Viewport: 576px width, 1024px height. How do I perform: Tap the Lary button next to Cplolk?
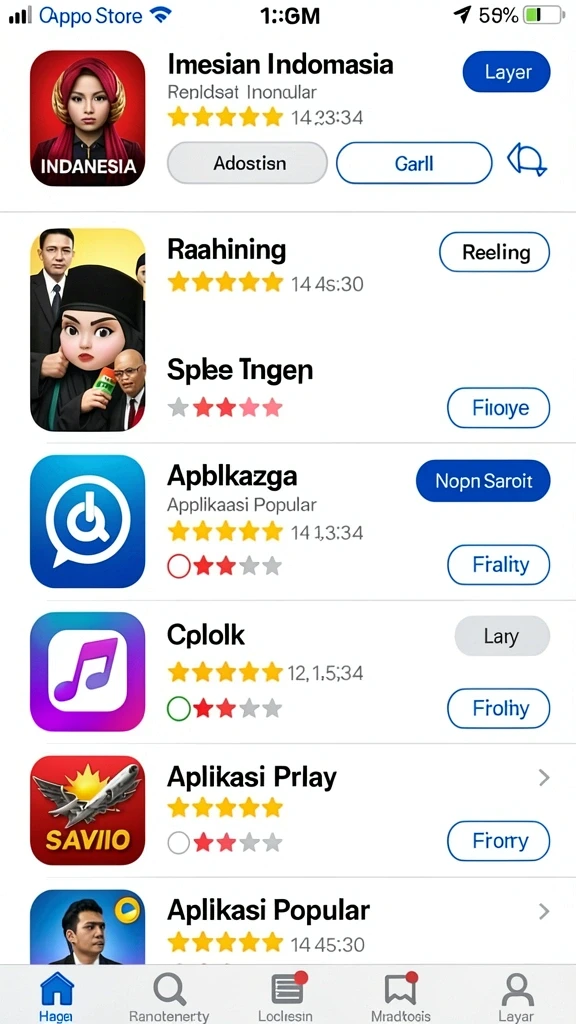point(502,635)
